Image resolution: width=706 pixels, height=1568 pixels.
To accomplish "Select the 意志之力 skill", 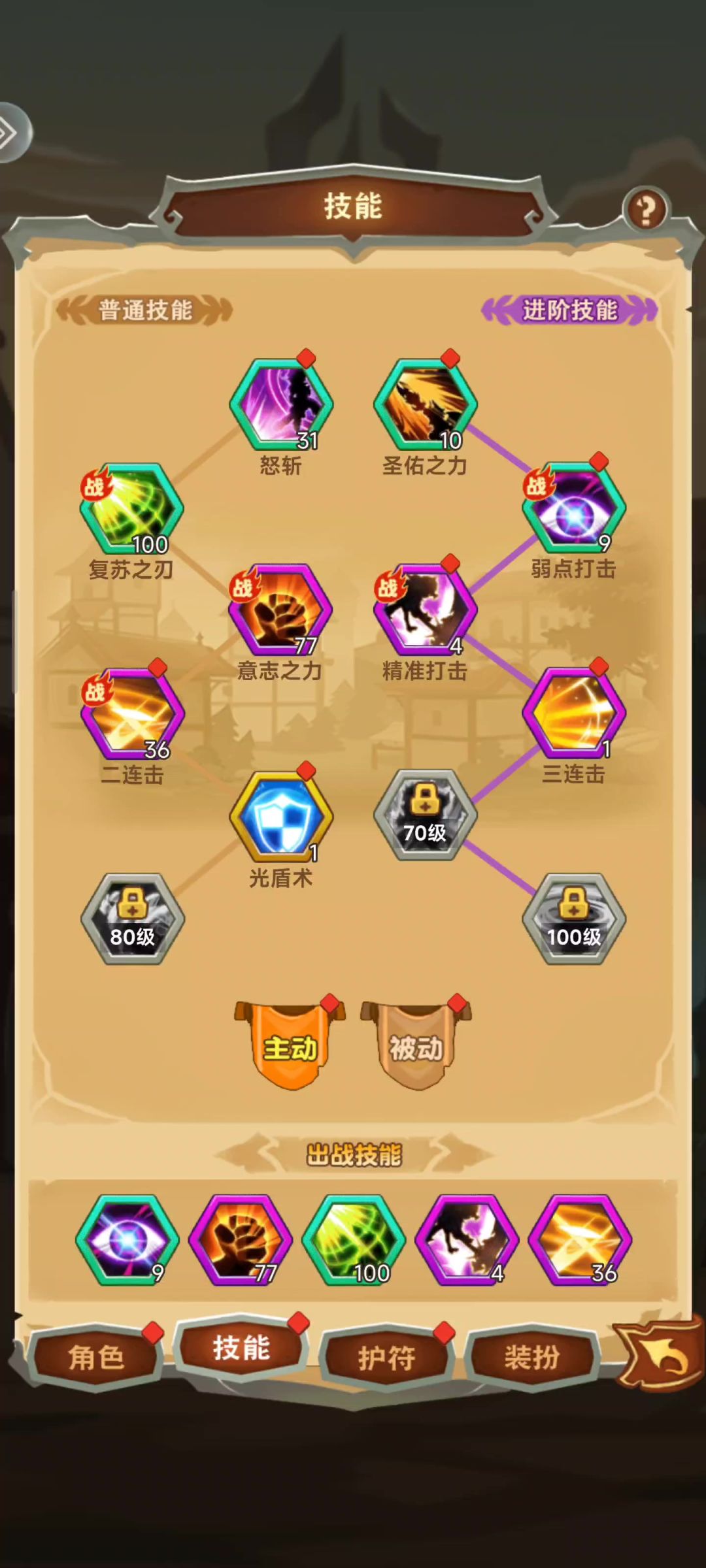I will (x=280, y=610).
